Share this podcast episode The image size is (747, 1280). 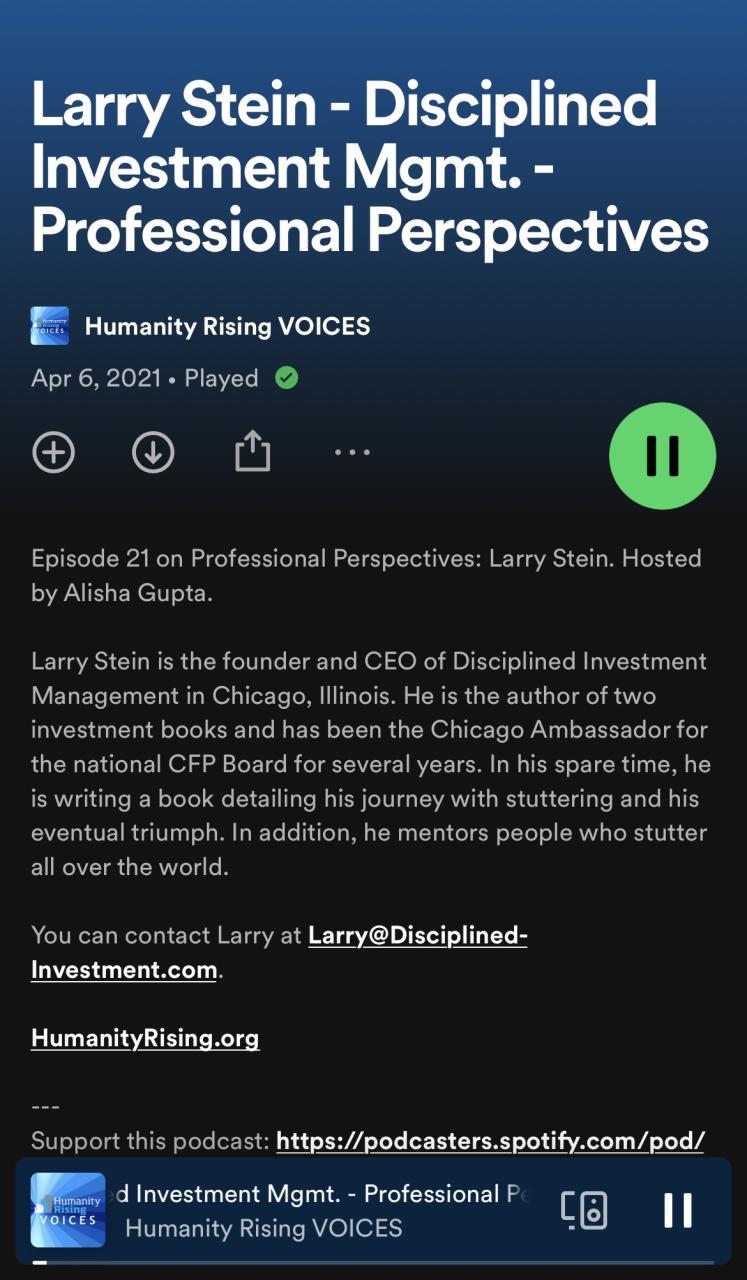tap(252, 452)
